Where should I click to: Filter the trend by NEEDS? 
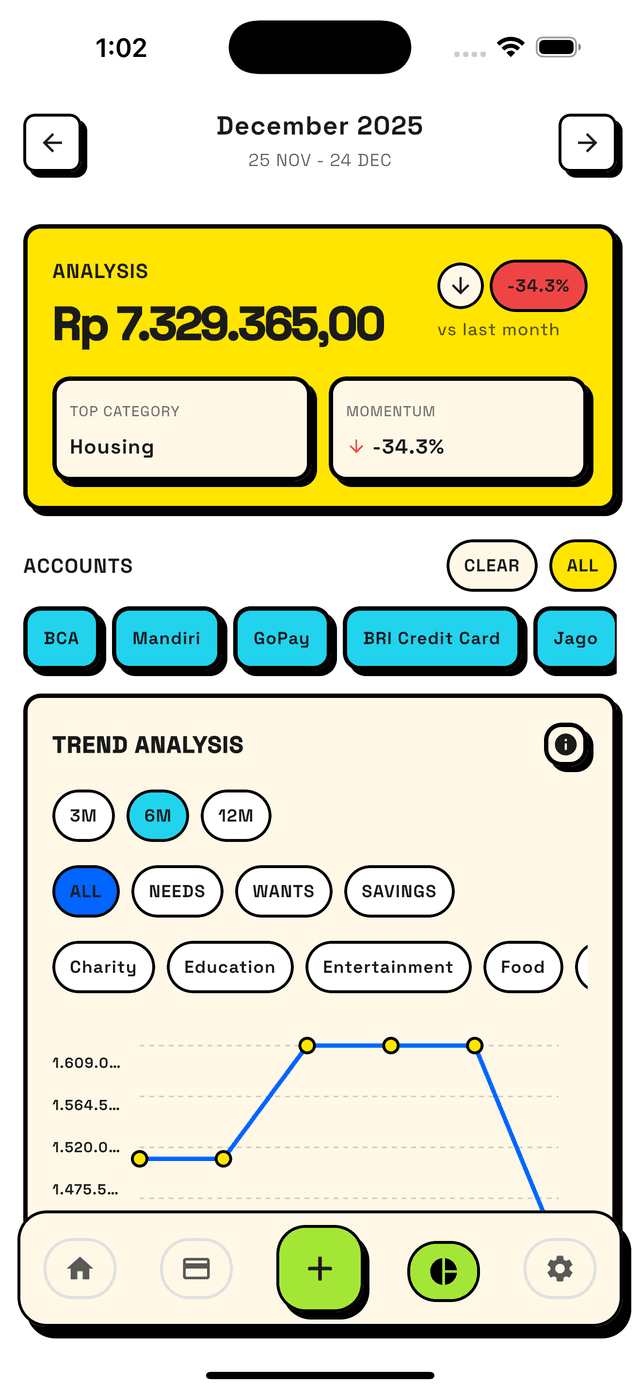tap(177, 891)
